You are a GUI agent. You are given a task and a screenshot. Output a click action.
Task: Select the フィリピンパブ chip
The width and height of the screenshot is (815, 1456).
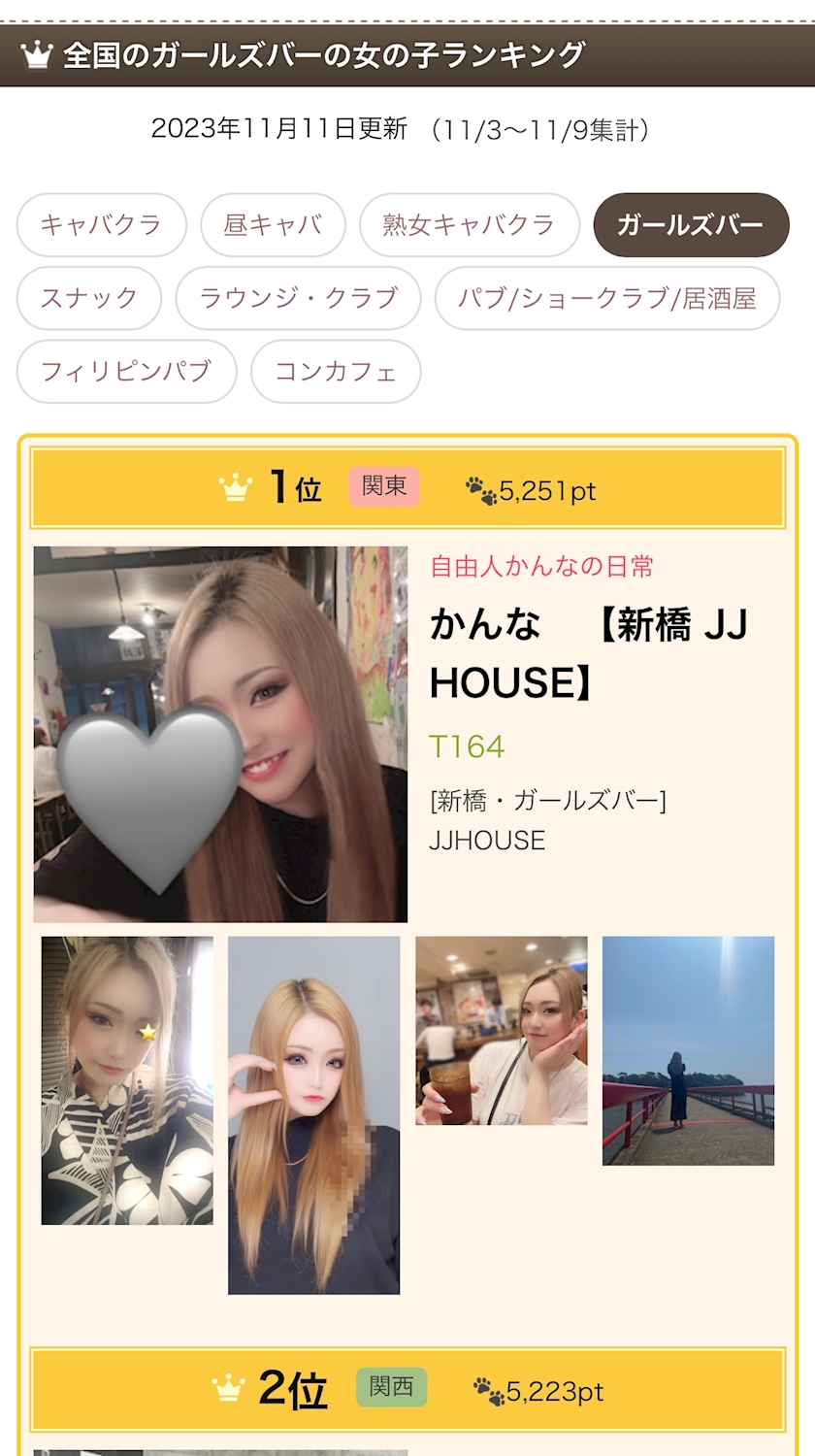(x=126, y=371)
